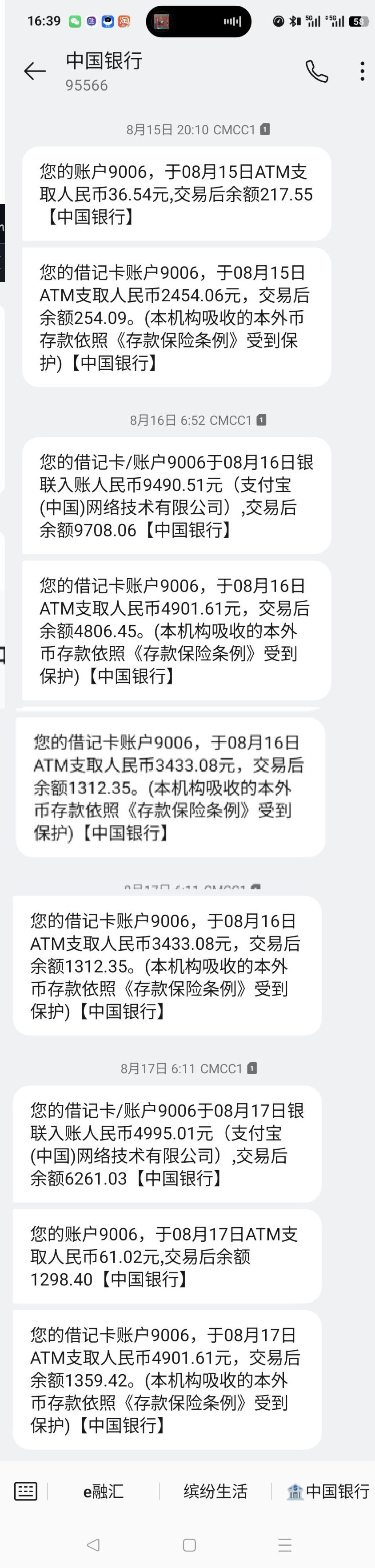Switch to keyboard input icon

(26, 1491)
